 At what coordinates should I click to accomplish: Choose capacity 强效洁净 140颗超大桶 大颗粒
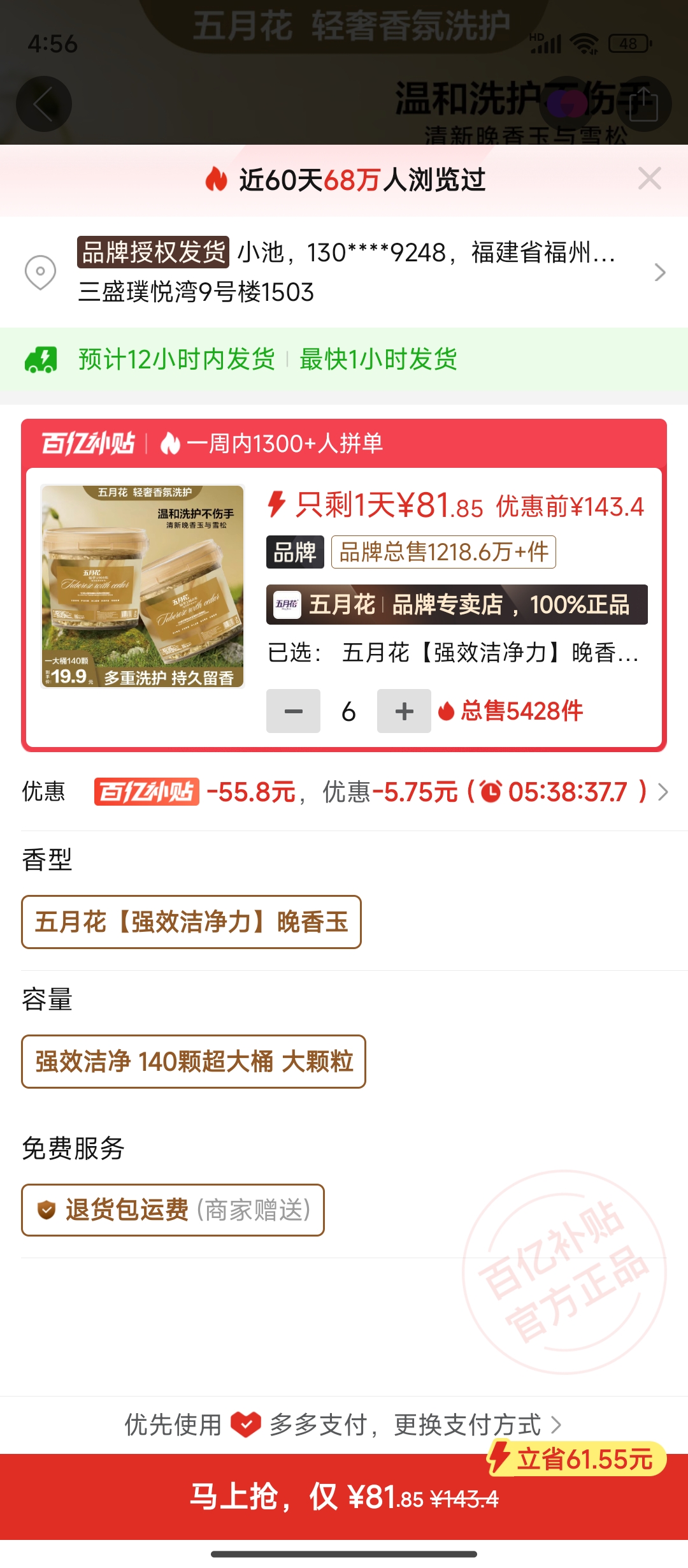pyautogui.click(x=194, y=1061)
